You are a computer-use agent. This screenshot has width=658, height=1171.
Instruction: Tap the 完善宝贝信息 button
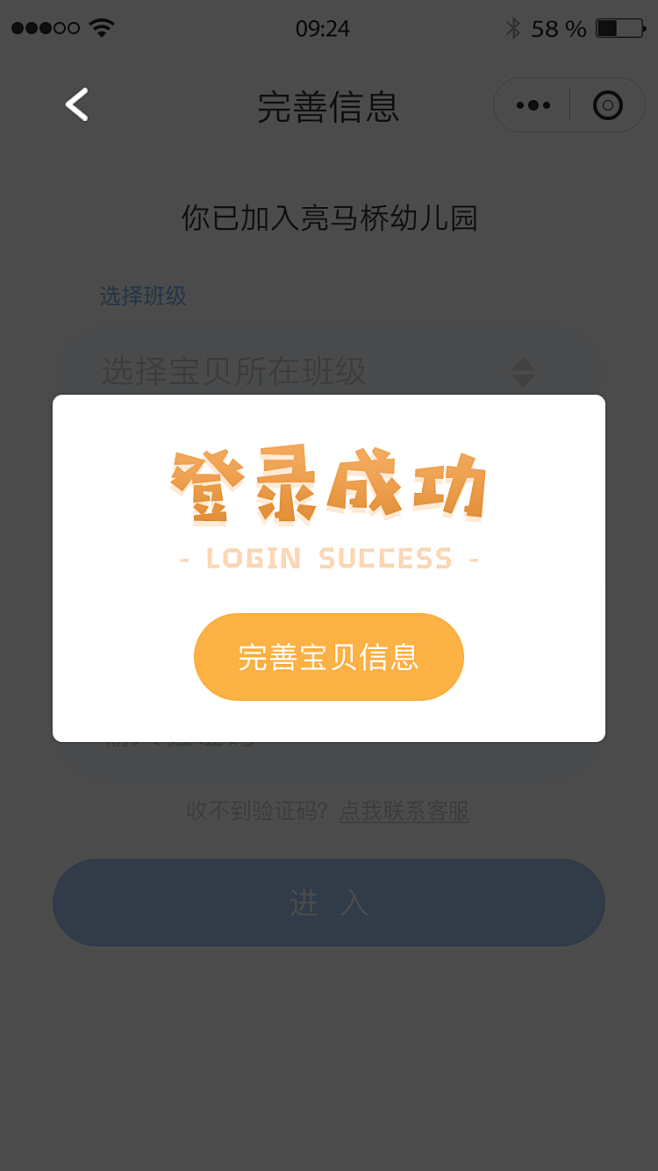[x=328, y=657]
